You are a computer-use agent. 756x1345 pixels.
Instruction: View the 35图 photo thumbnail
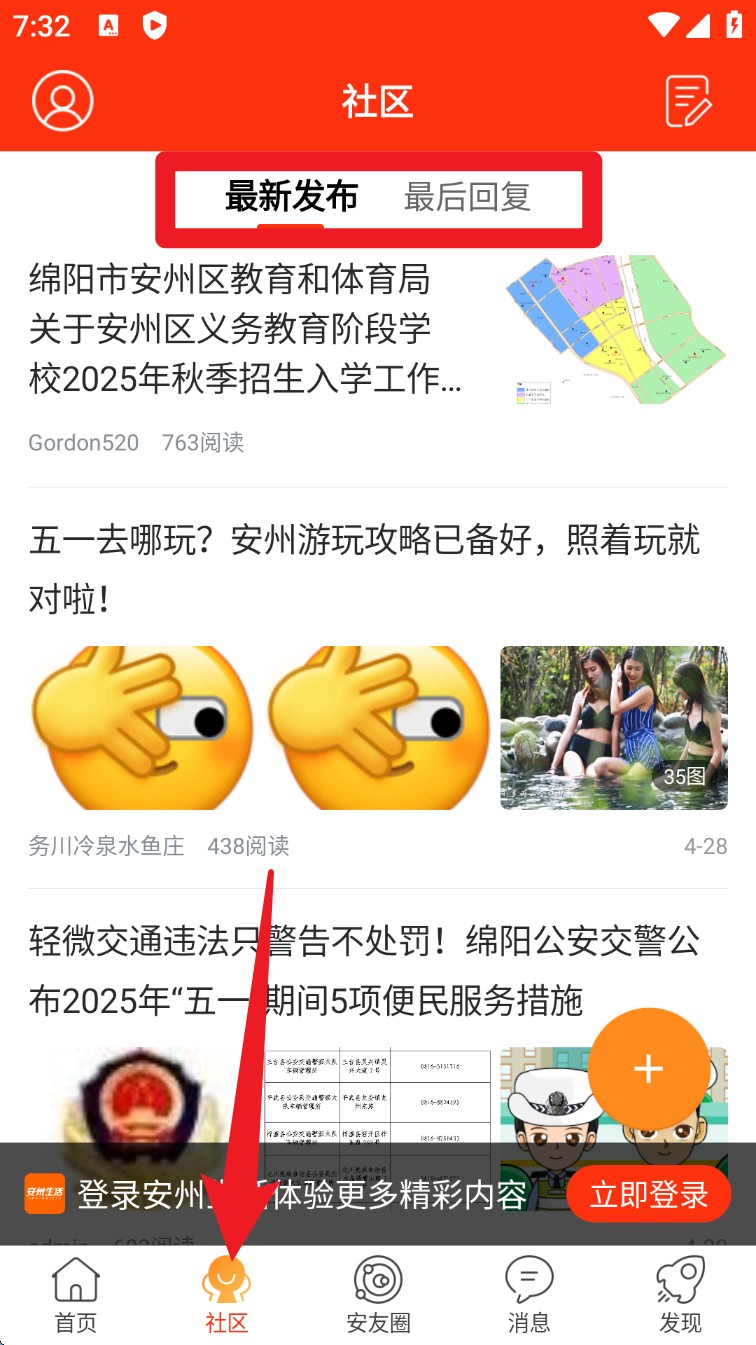pyautogui.click(x=613, y=727)
